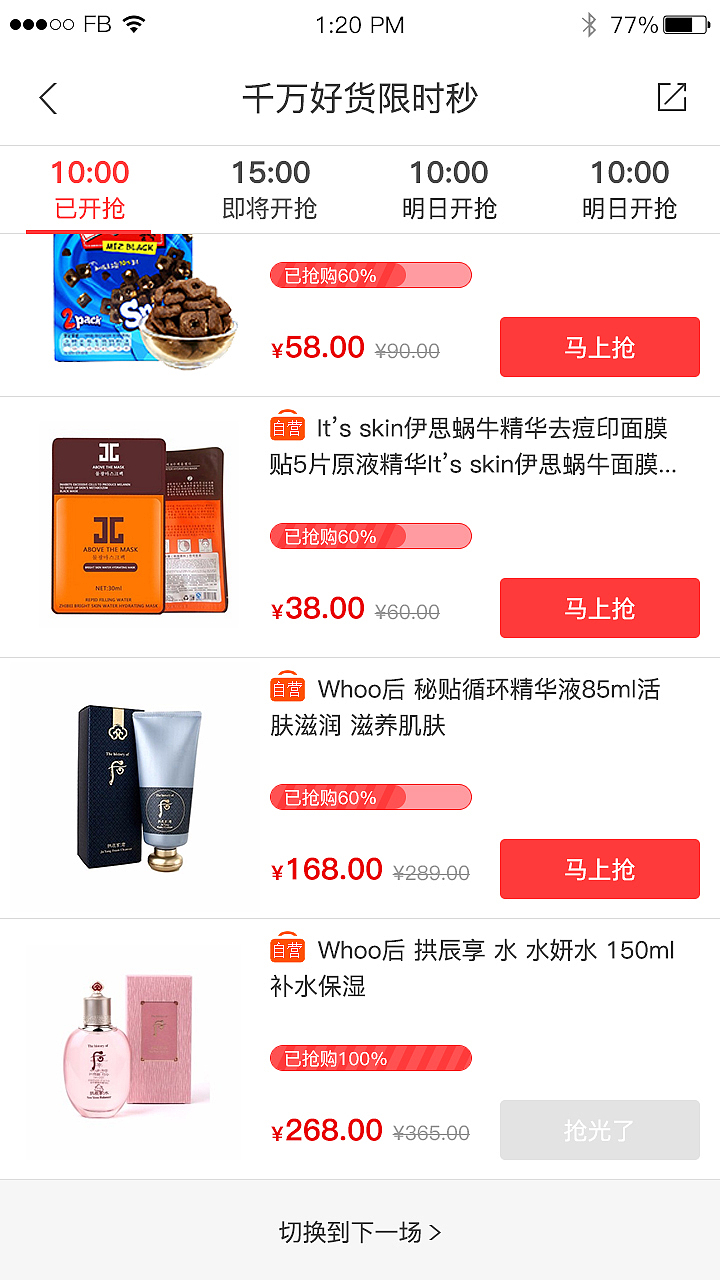Tap the 已抢购100% progress bar

370,1058
